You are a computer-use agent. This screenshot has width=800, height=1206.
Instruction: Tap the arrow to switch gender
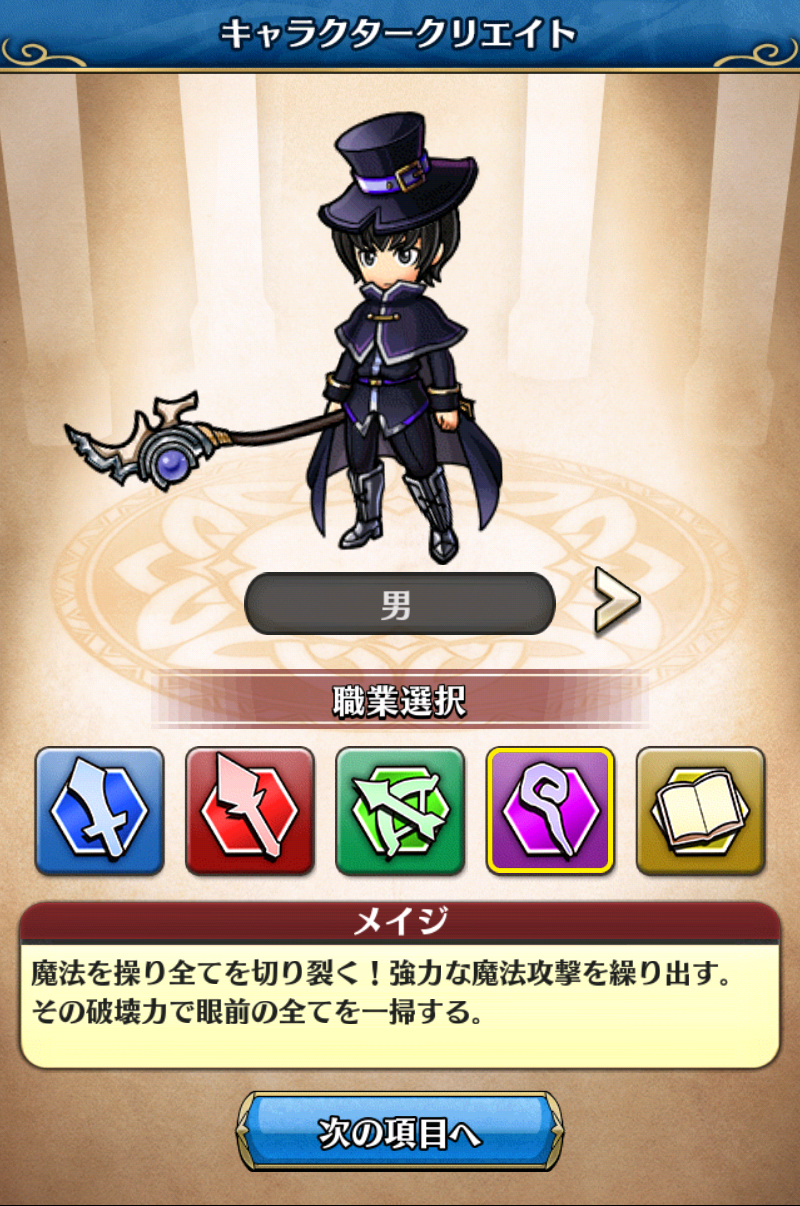[x=615, y=602]
